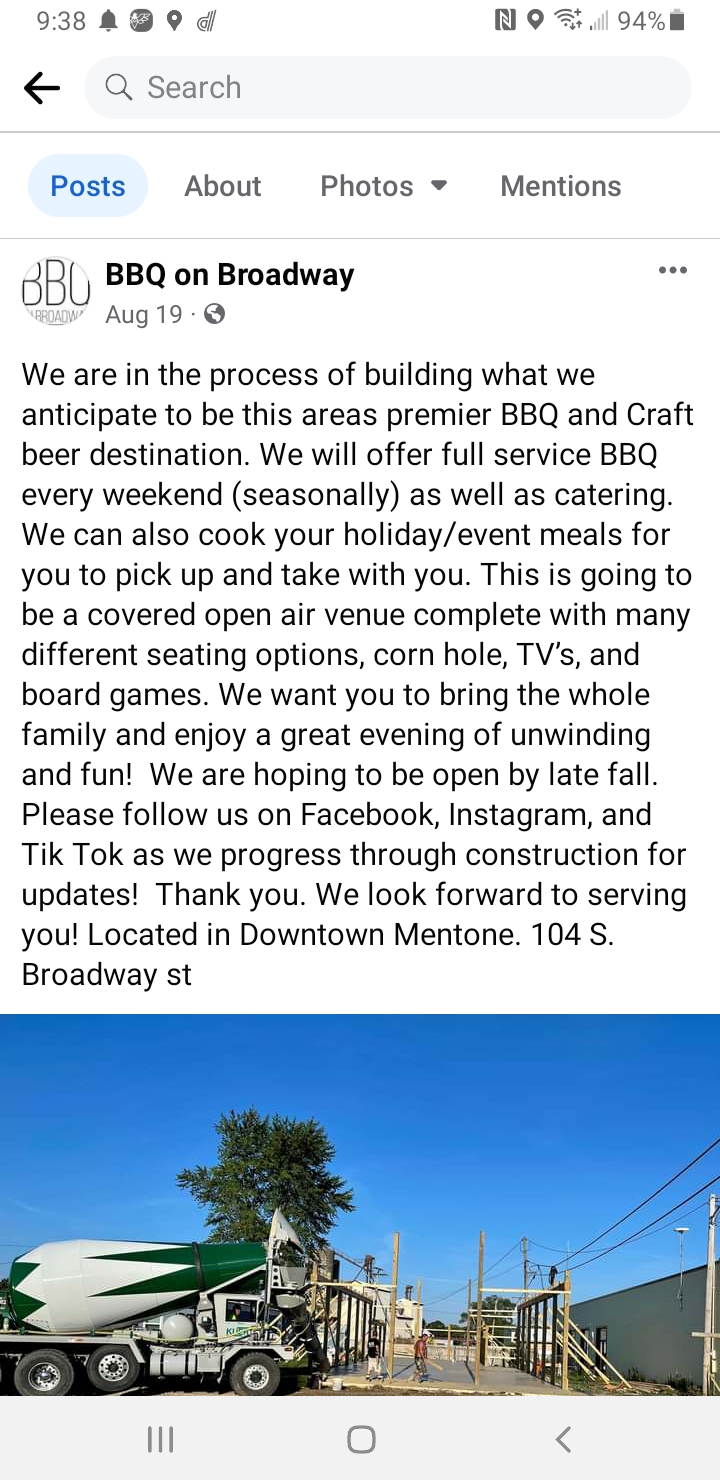Tap the BBQ on Broadway page name
720x1480 pixels.
tap(230, 274)
